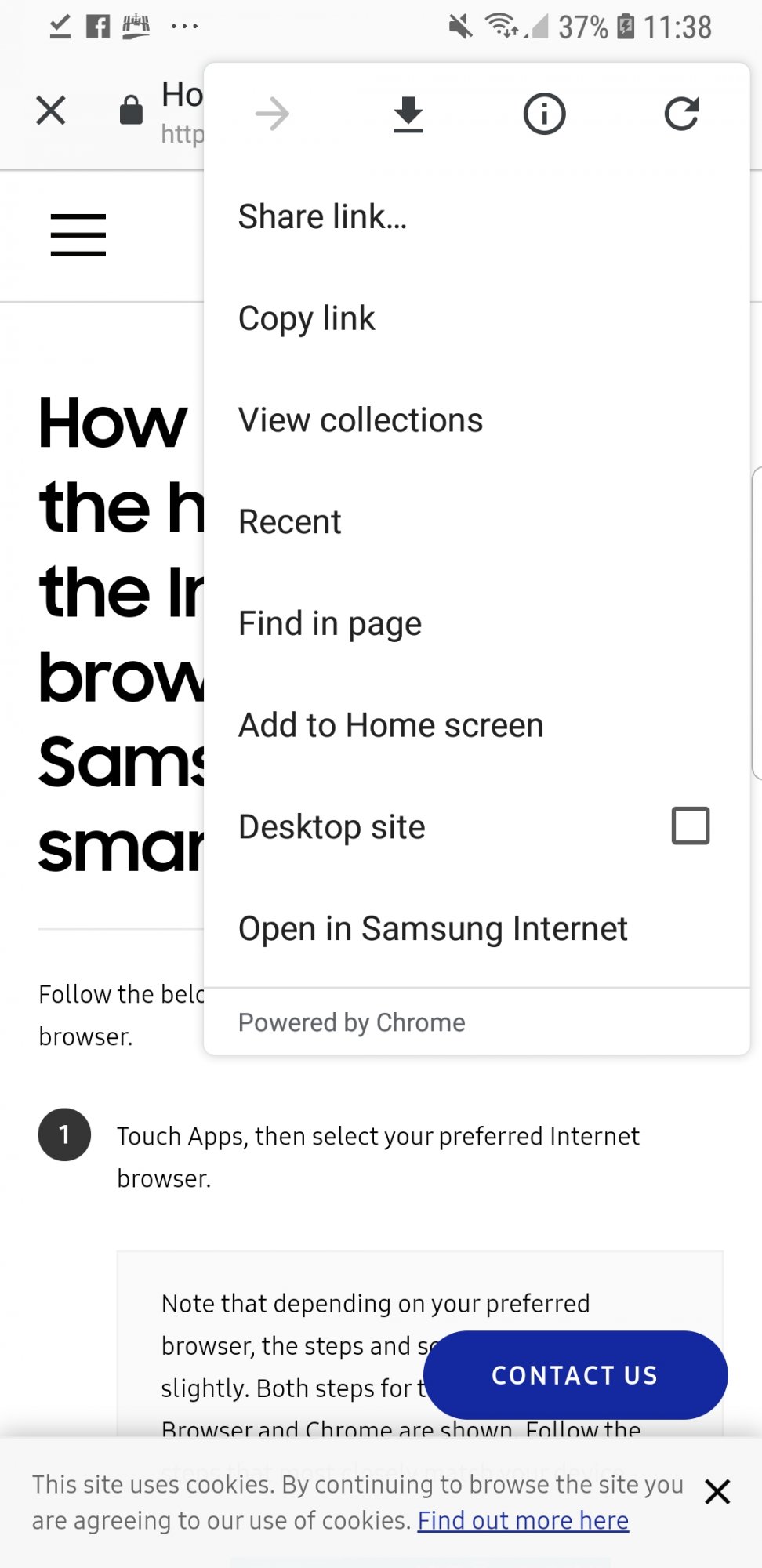Dismiss the cookie notice
Screen dimensions: 762x1568
point(717,1491)
